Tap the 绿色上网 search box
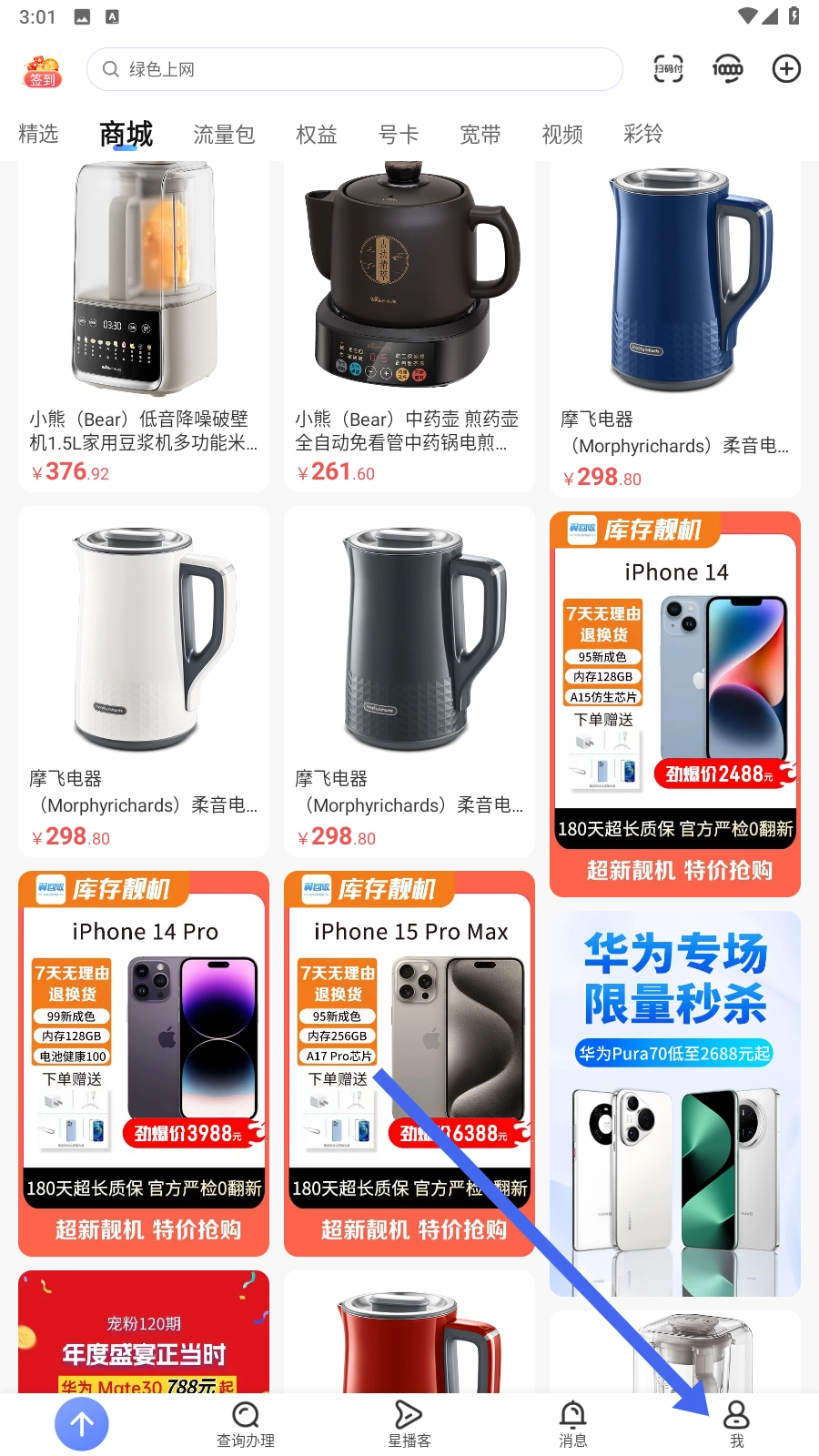The height and width of the screenshot is (1456, 819). tap(355, 69)
